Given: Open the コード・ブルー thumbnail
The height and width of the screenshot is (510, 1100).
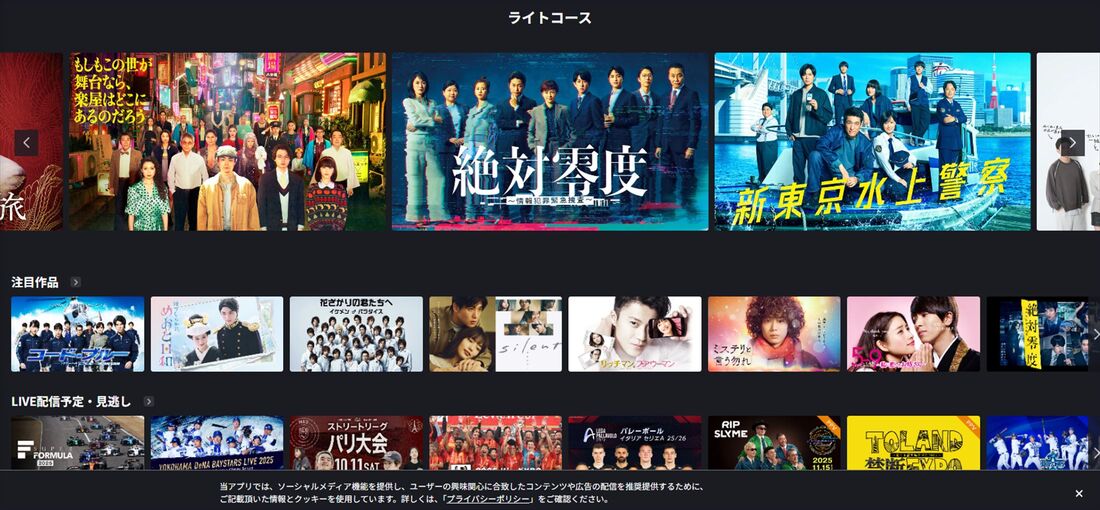Looking at the screenshot, I should click(77, 334).
